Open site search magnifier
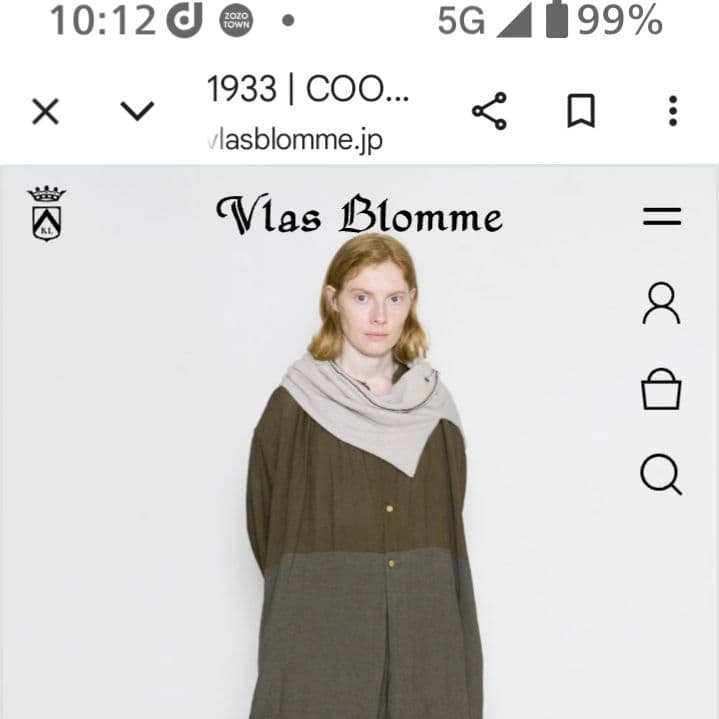The height and width of the screenshot is (719, 719). pyautogui.click(x=661, y=474)
